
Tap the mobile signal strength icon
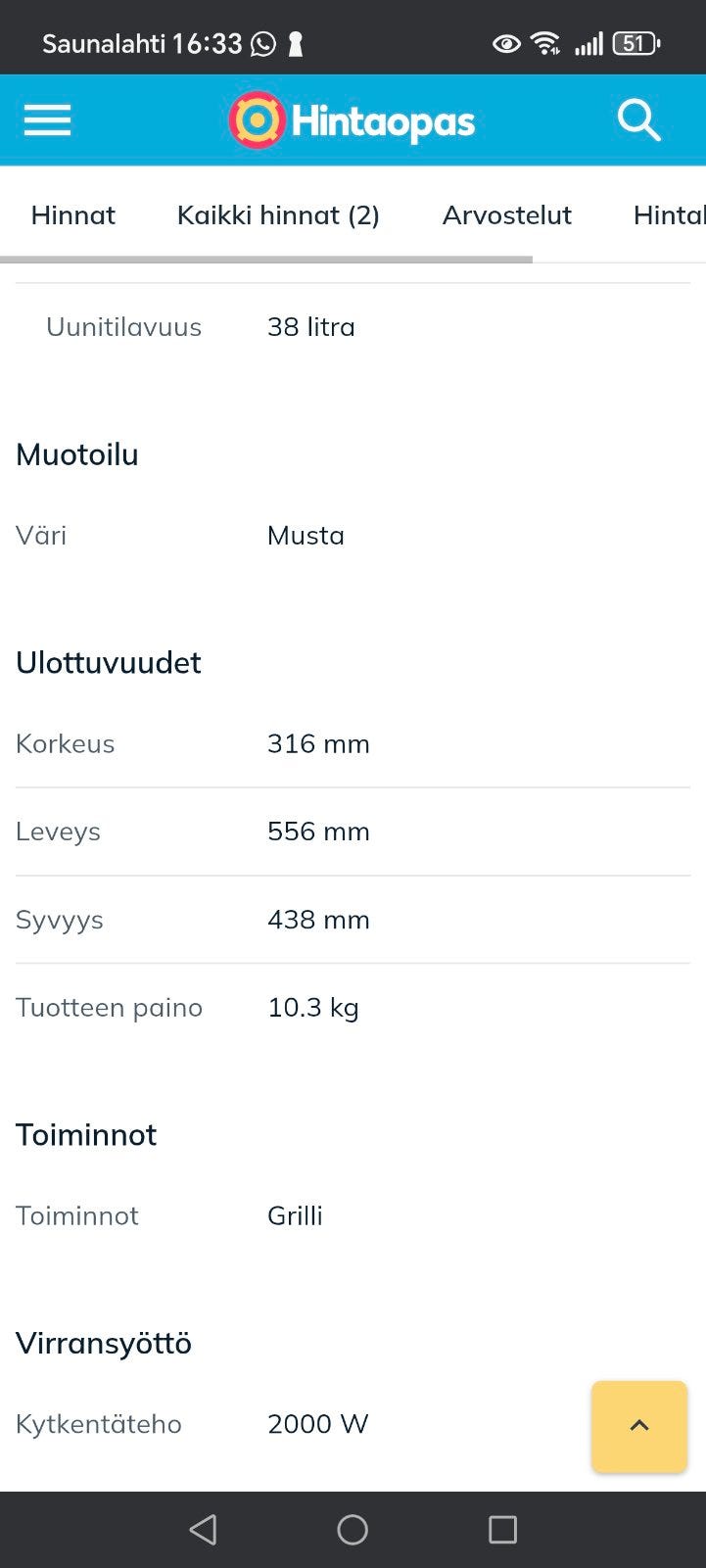588,42
